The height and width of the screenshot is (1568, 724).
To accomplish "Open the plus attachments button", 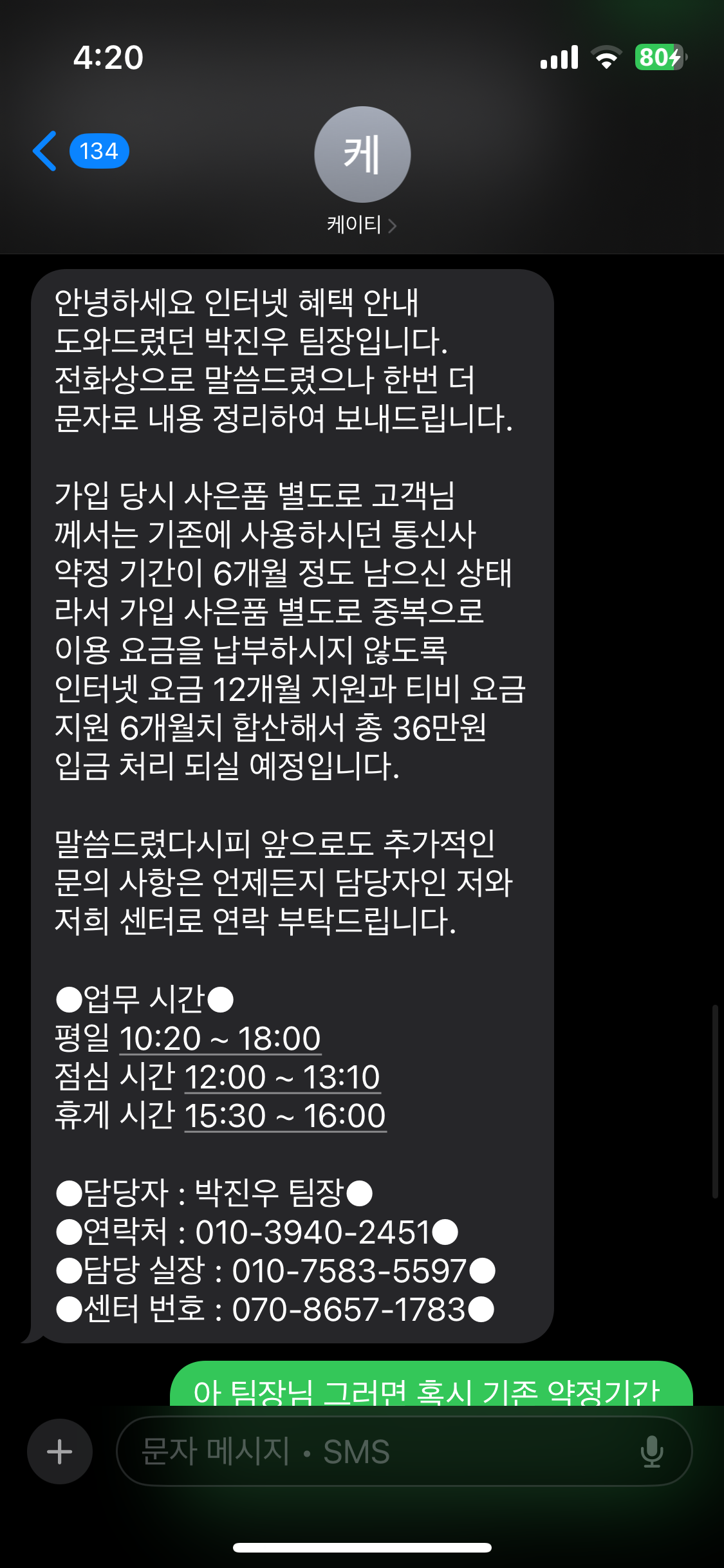I will 60,1451.
